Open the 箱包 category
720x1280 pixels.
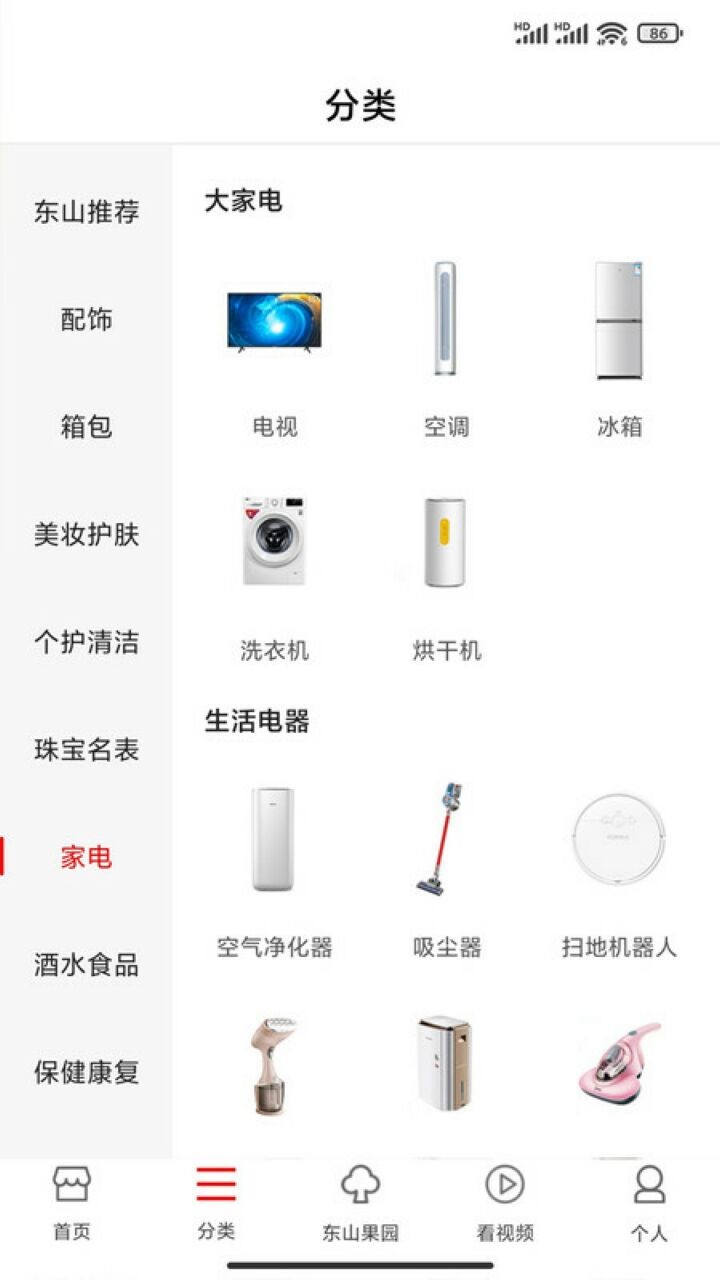coord(86,427)
